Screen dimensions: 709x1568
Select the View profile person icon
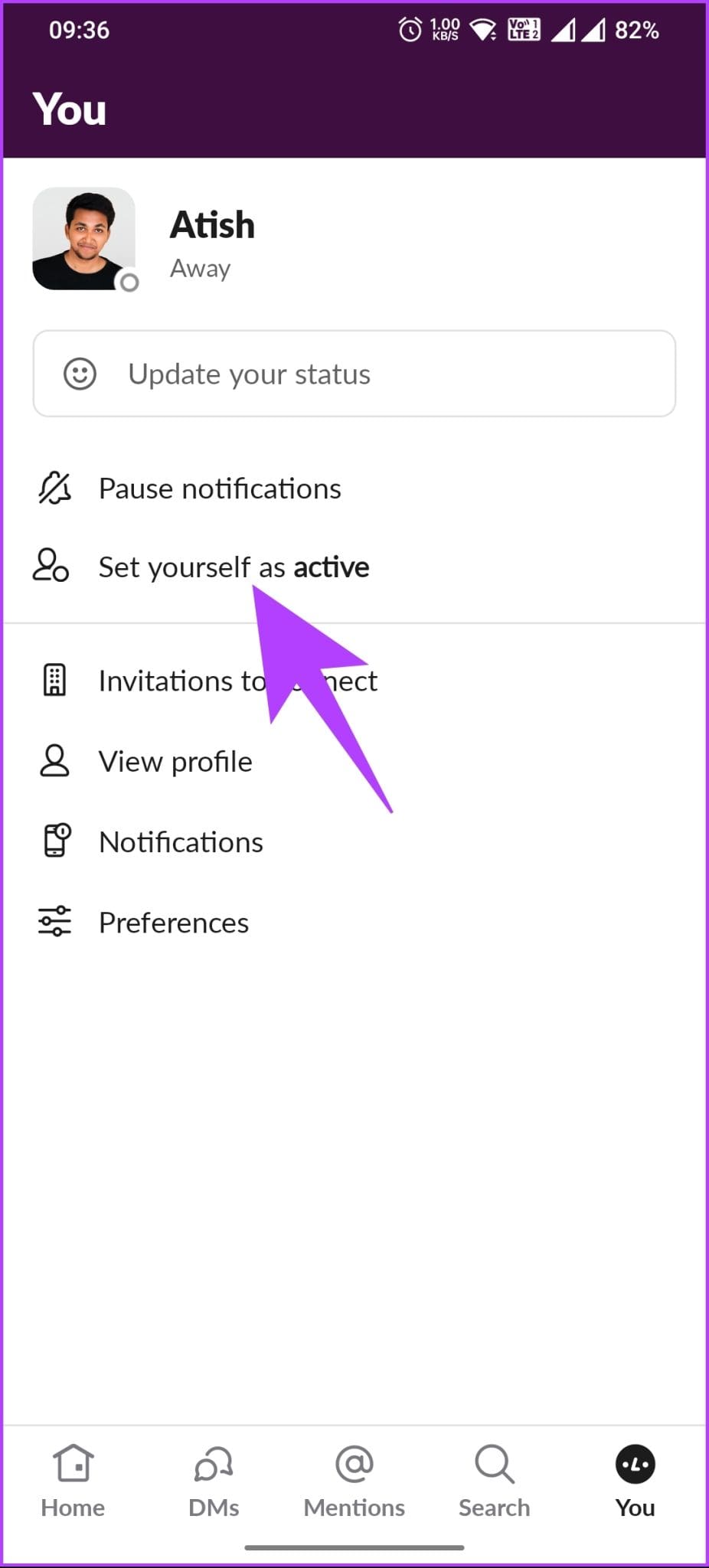[x=53, y=760]
